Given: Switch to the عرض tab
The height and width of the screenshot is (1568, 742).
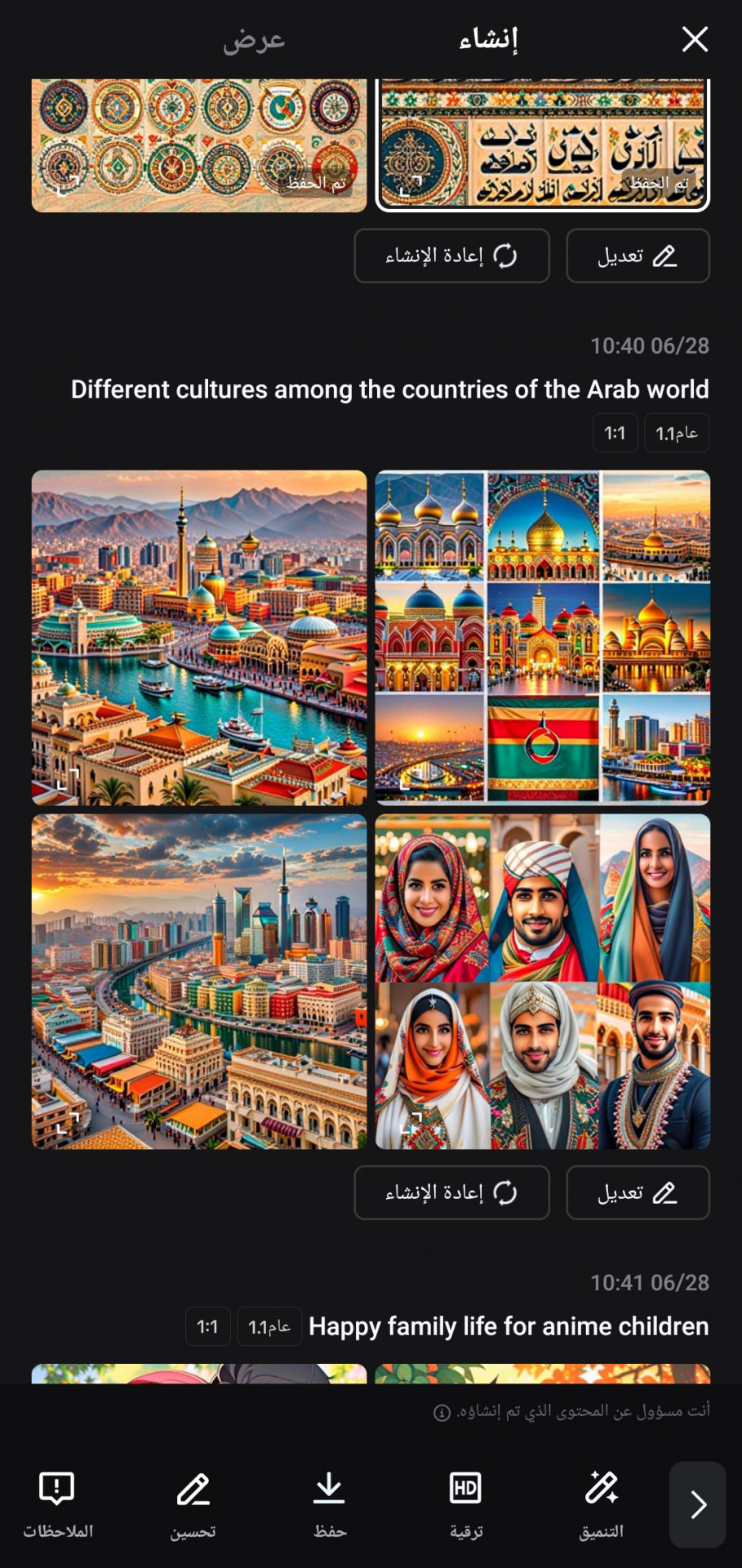Looking at the screenshot, I should 254,39.
